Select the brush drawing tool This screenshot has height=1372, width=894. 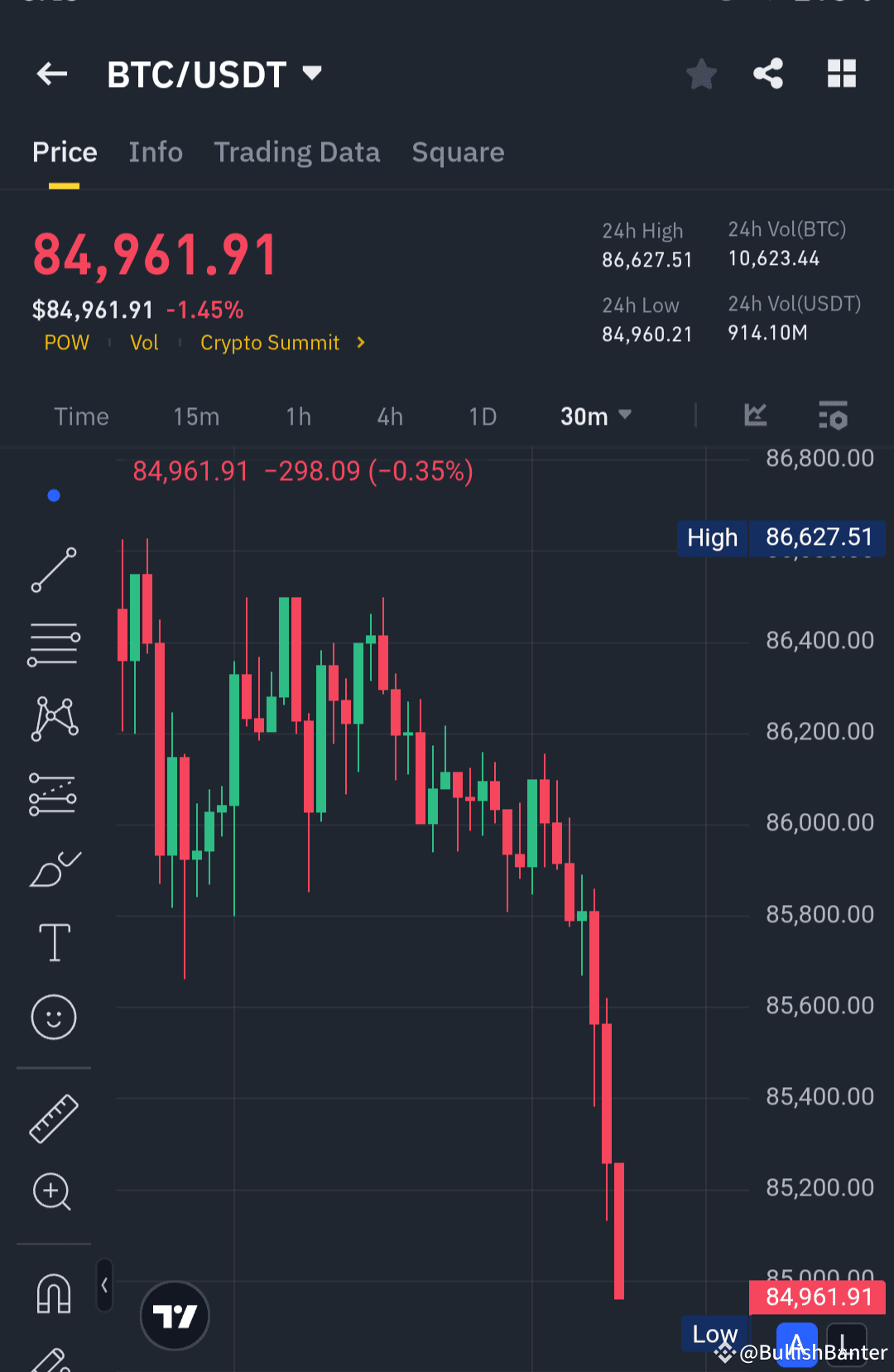tap(54, 868)
